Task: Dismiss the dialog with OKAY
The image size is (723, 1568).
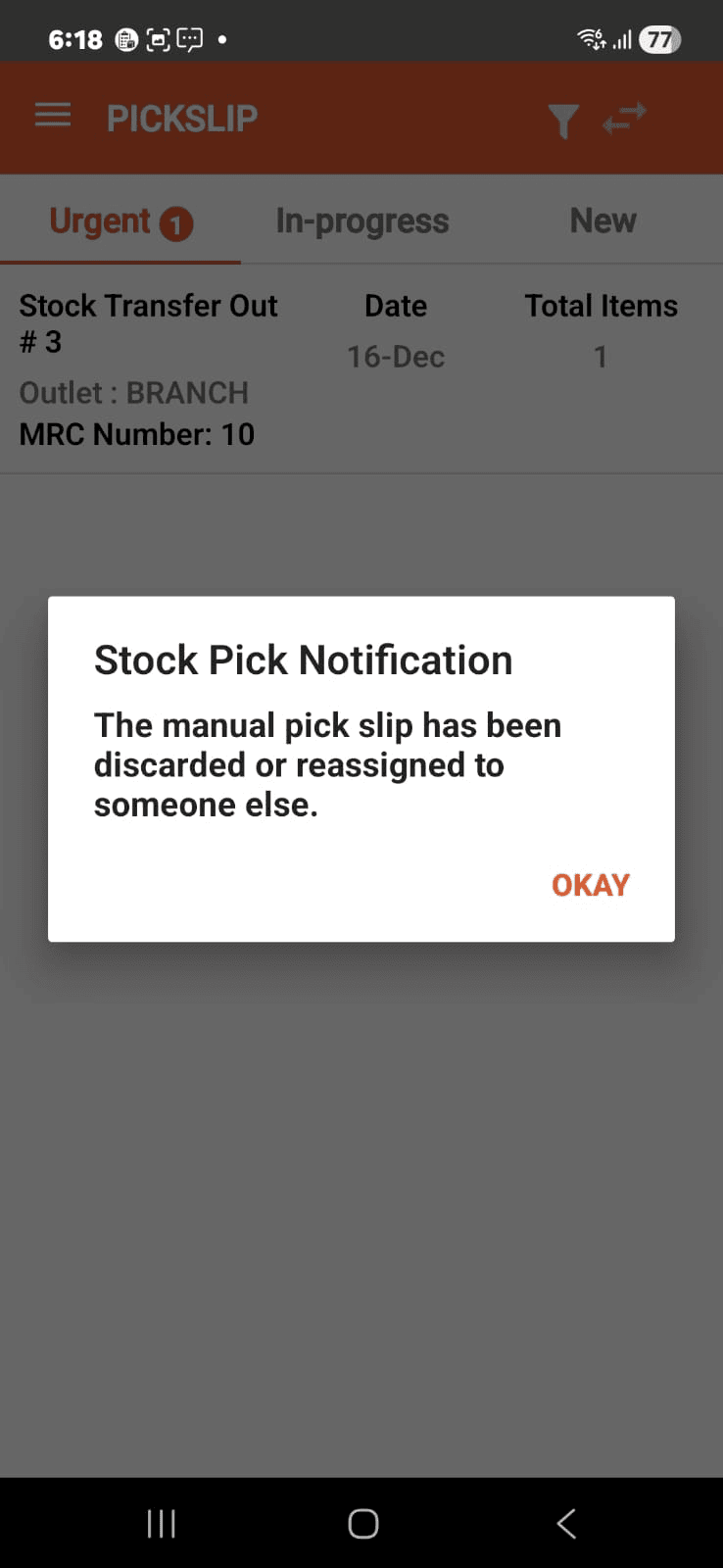Action: tap(590, 885)
